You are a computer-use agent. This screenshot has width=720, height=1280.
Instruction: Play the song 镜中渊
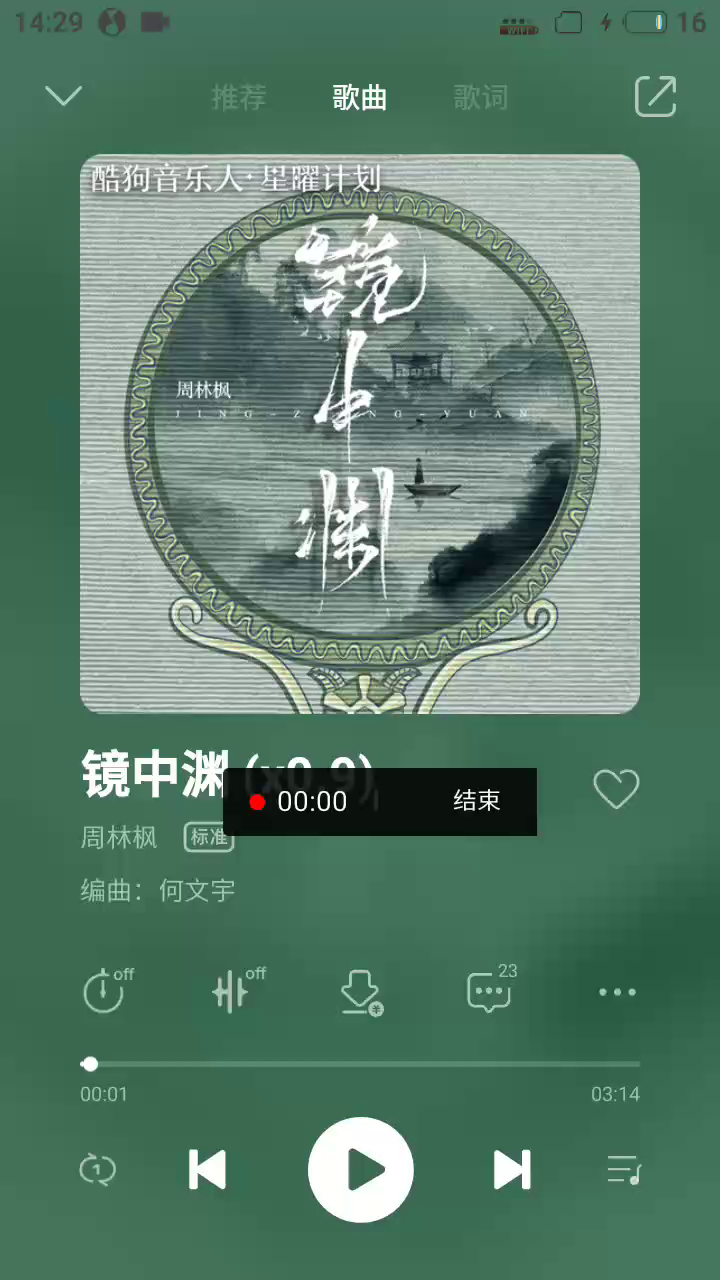tap(360, 1169)
